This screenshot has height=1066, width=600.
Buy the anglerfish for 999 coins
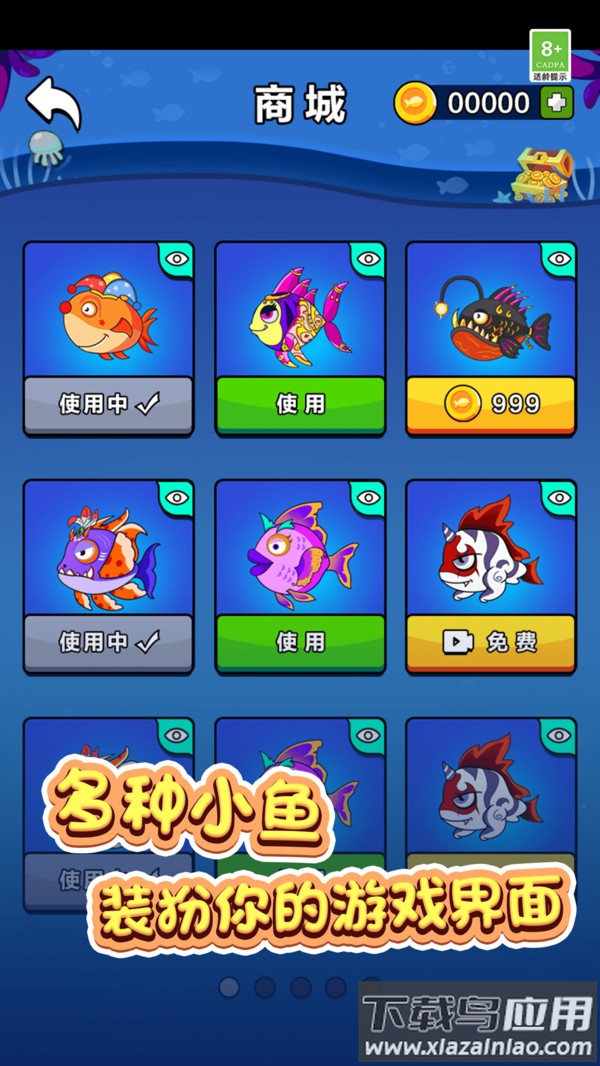(490, 403)
